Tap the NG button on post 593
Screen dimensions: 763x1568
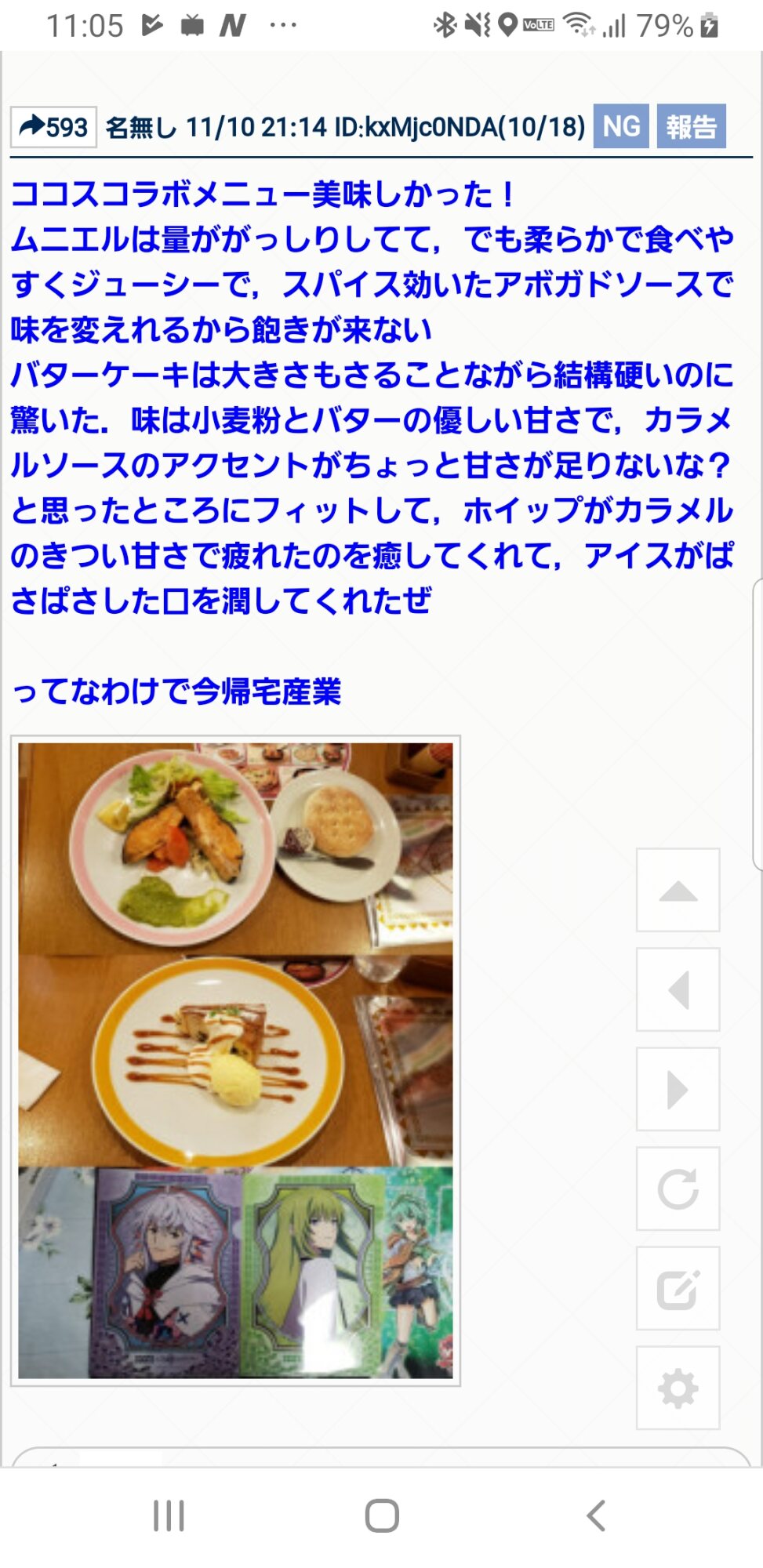(621, 126)
